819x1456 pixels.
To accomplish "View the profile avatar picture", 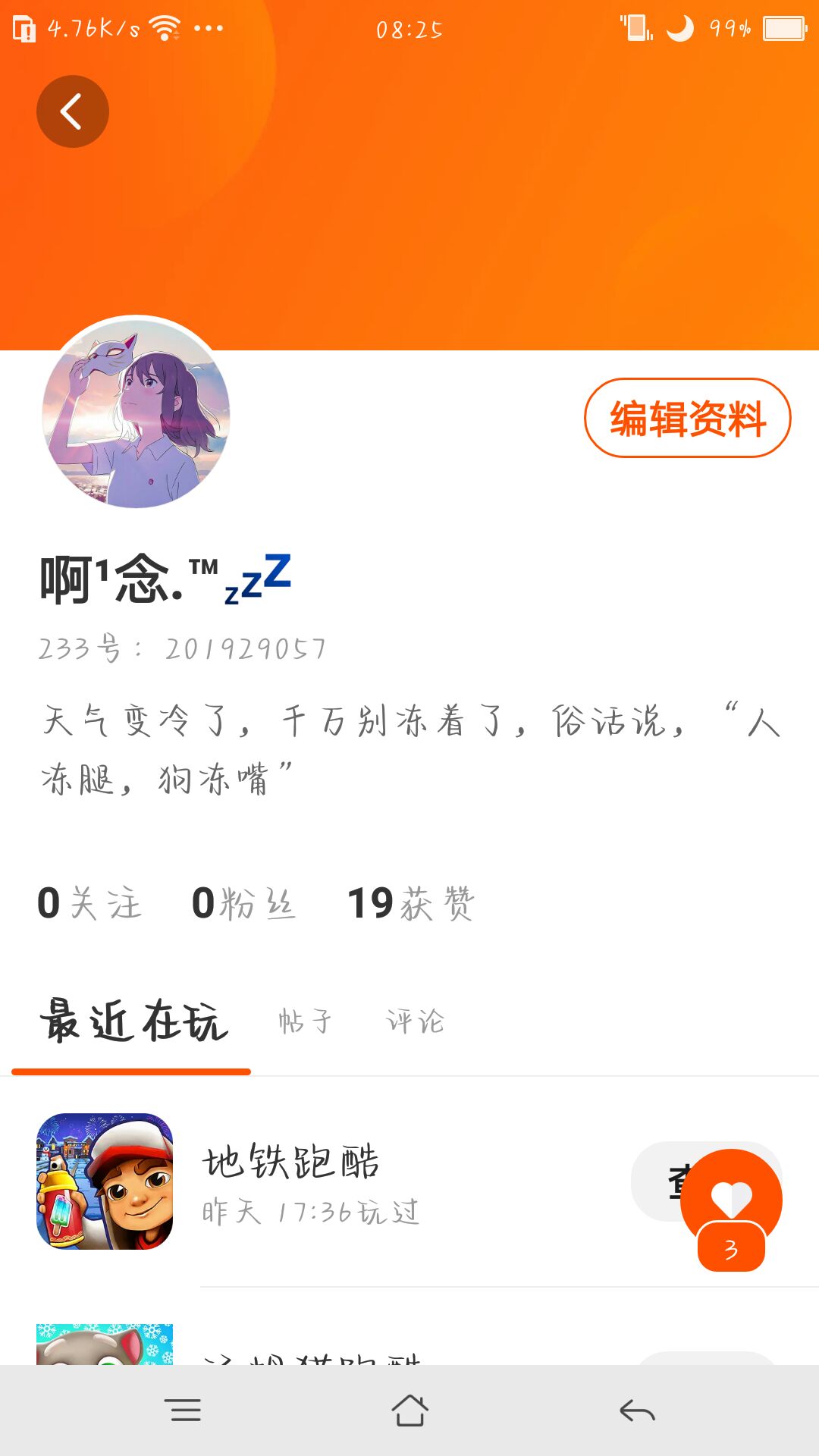I will [x=136, y=413].
